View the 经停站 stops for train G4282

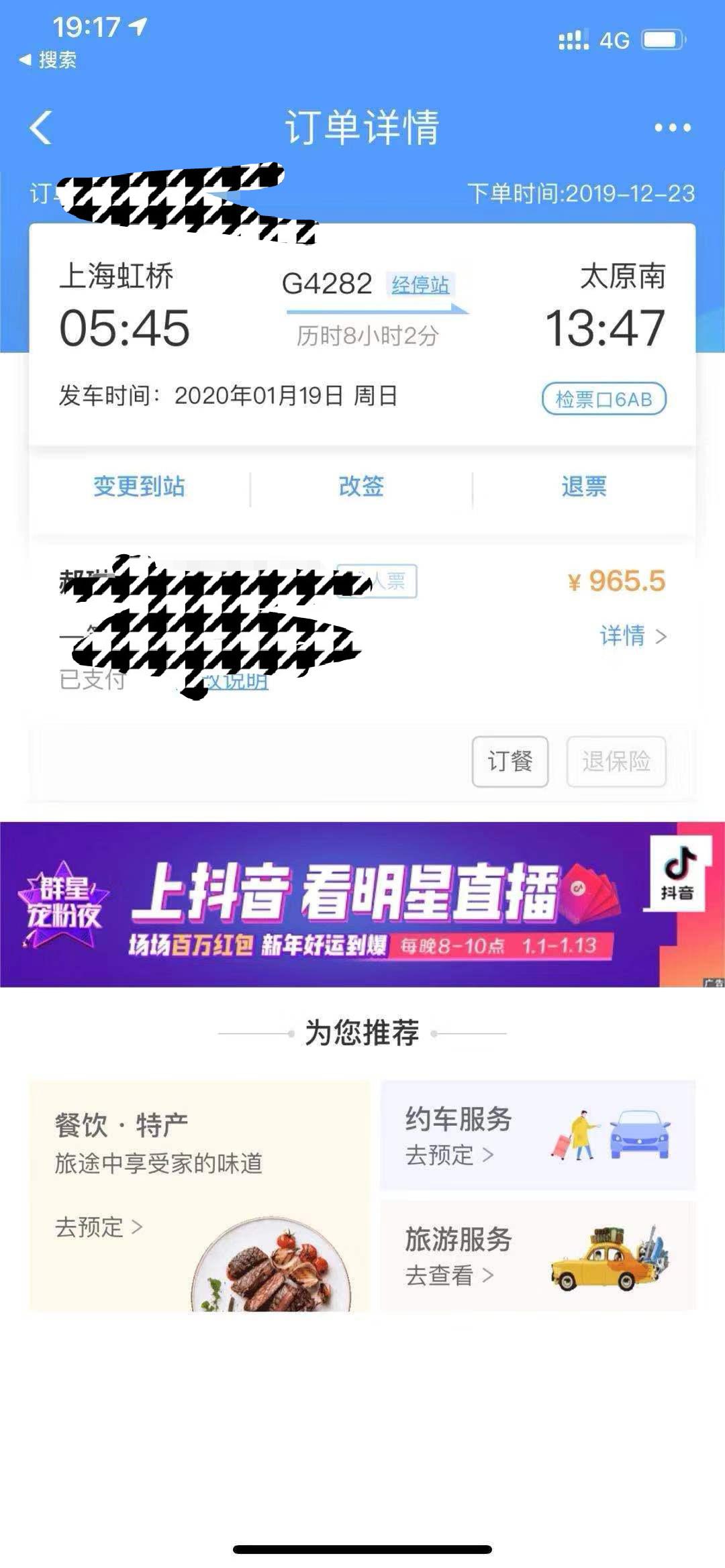420,285
